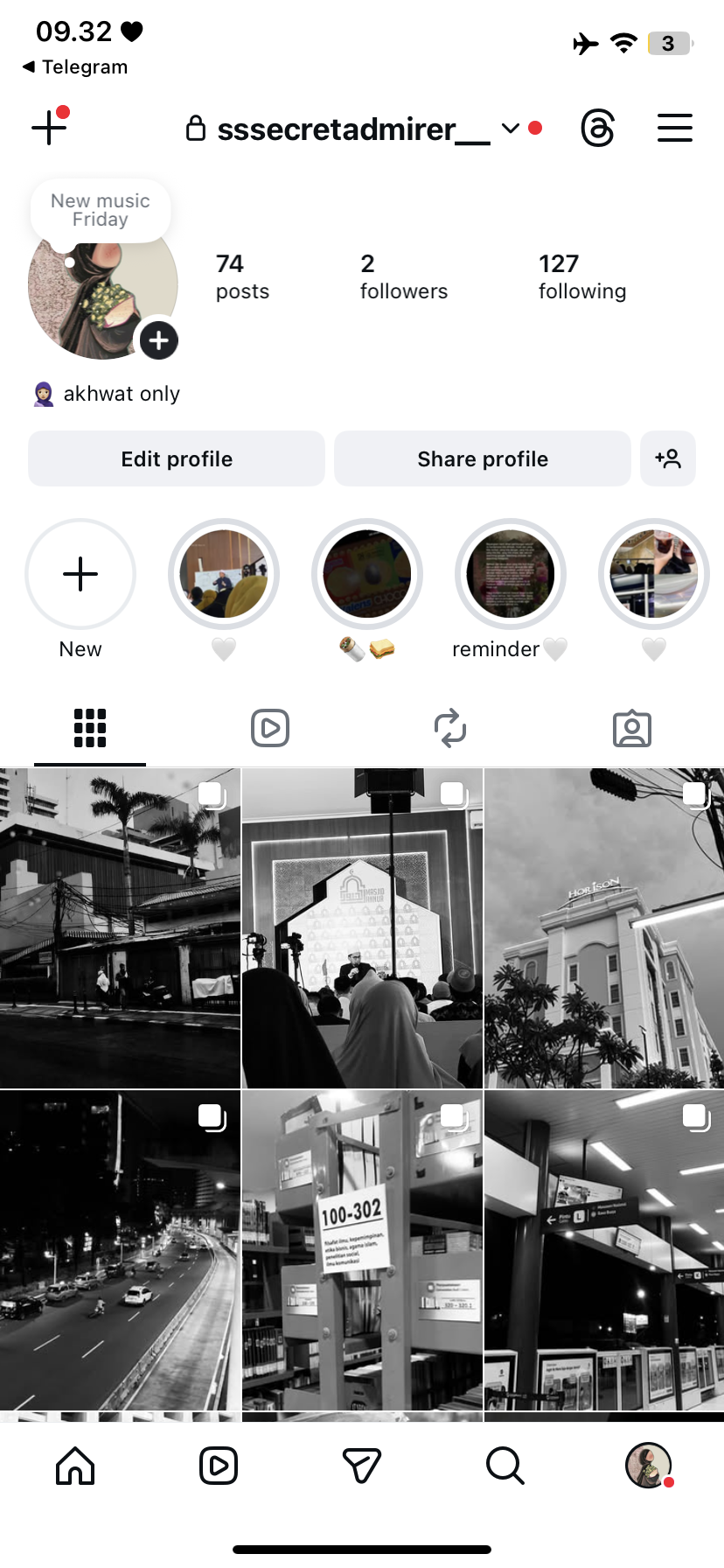
Task: Open the Search and explore tab
Action: [505, 1466]
